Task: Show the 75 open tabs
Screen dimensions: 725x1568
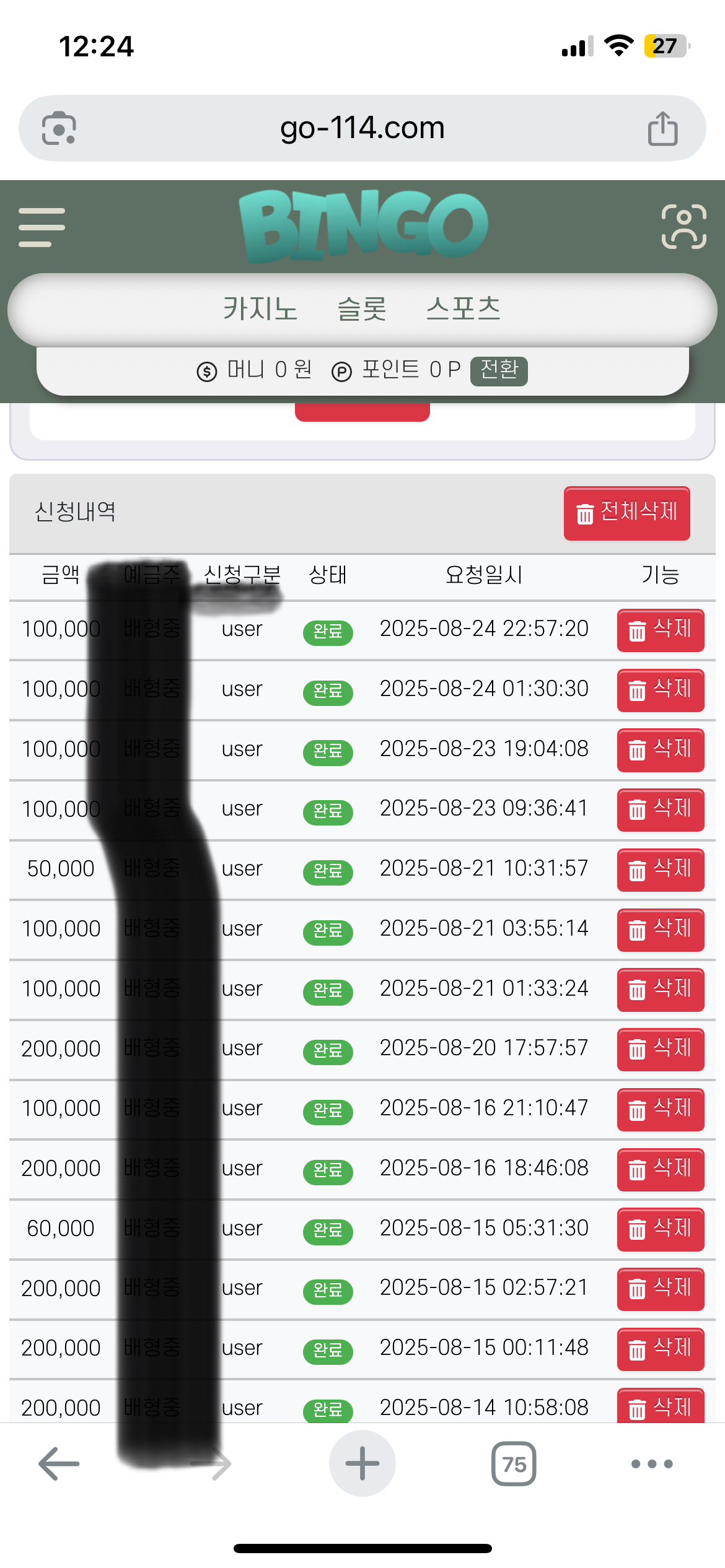Action: click(514, 1463)
